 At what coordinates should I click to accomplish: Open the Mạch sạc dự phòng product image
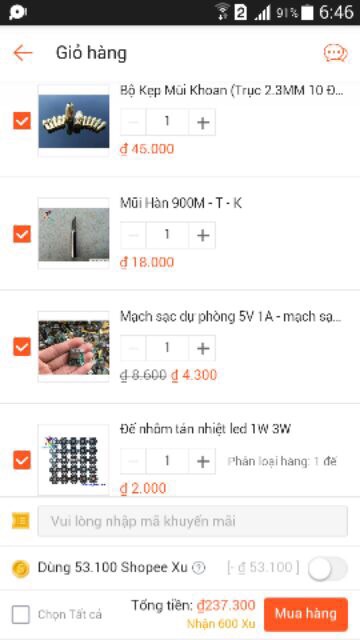(74, 347)
